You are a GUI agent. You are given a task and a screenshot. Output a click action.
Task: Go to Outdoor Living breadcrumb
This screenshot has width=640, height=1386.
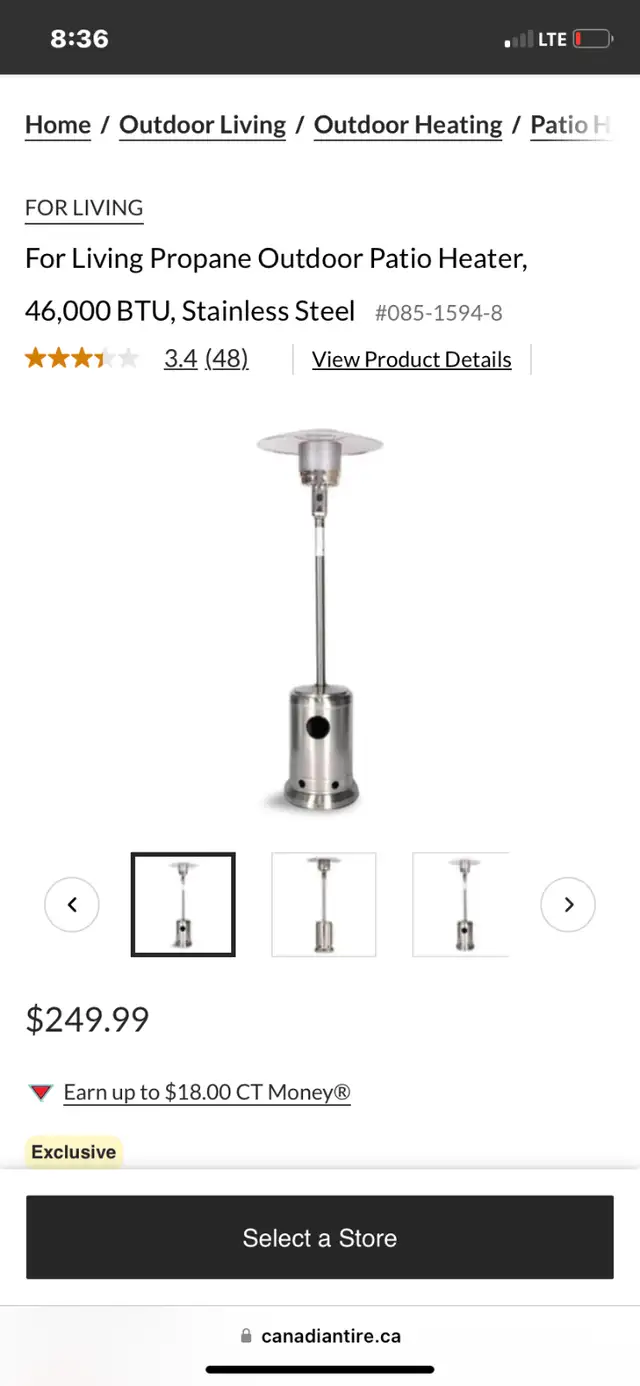(203, 125)
